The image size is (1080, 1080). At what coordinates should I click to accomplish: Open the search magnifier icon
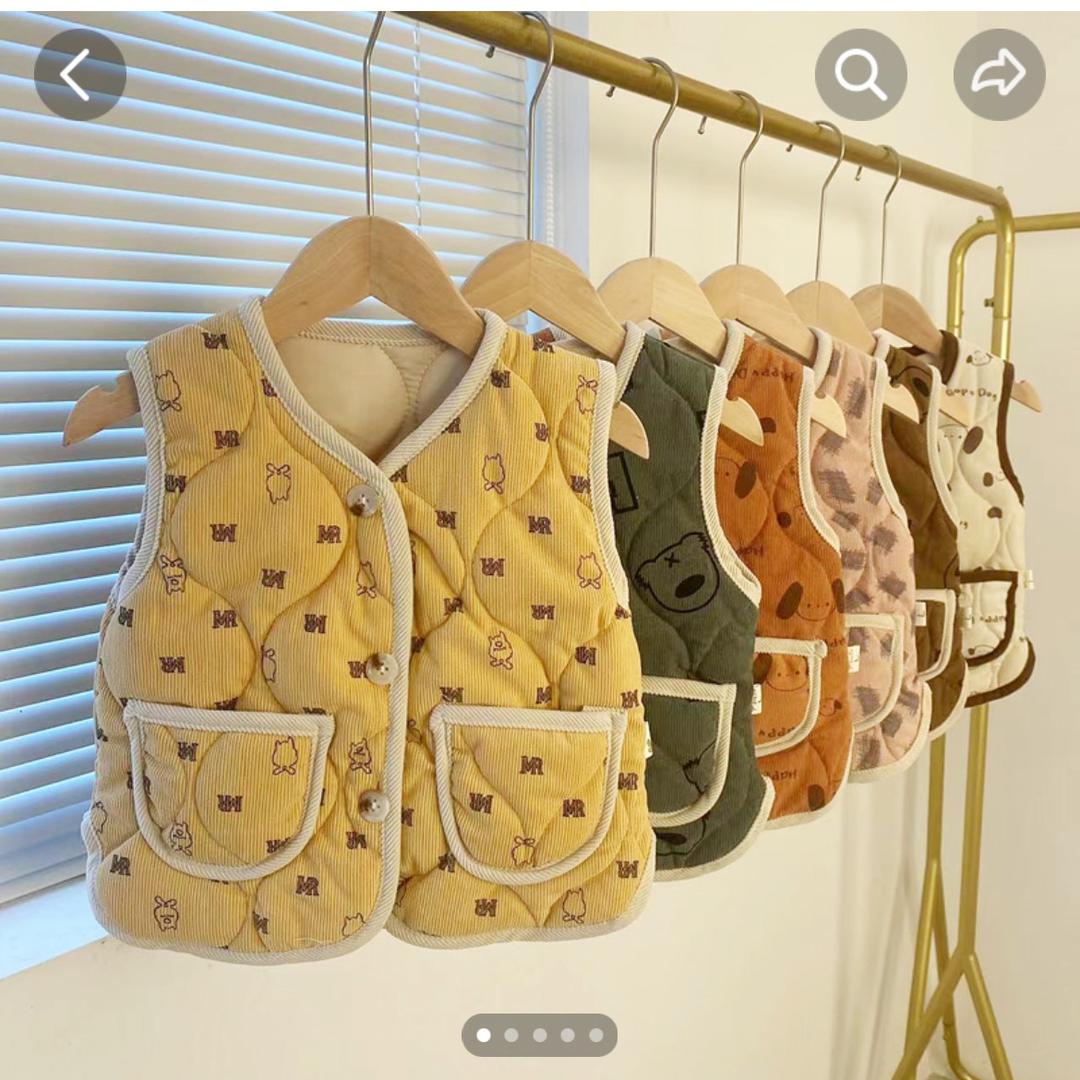860,75
